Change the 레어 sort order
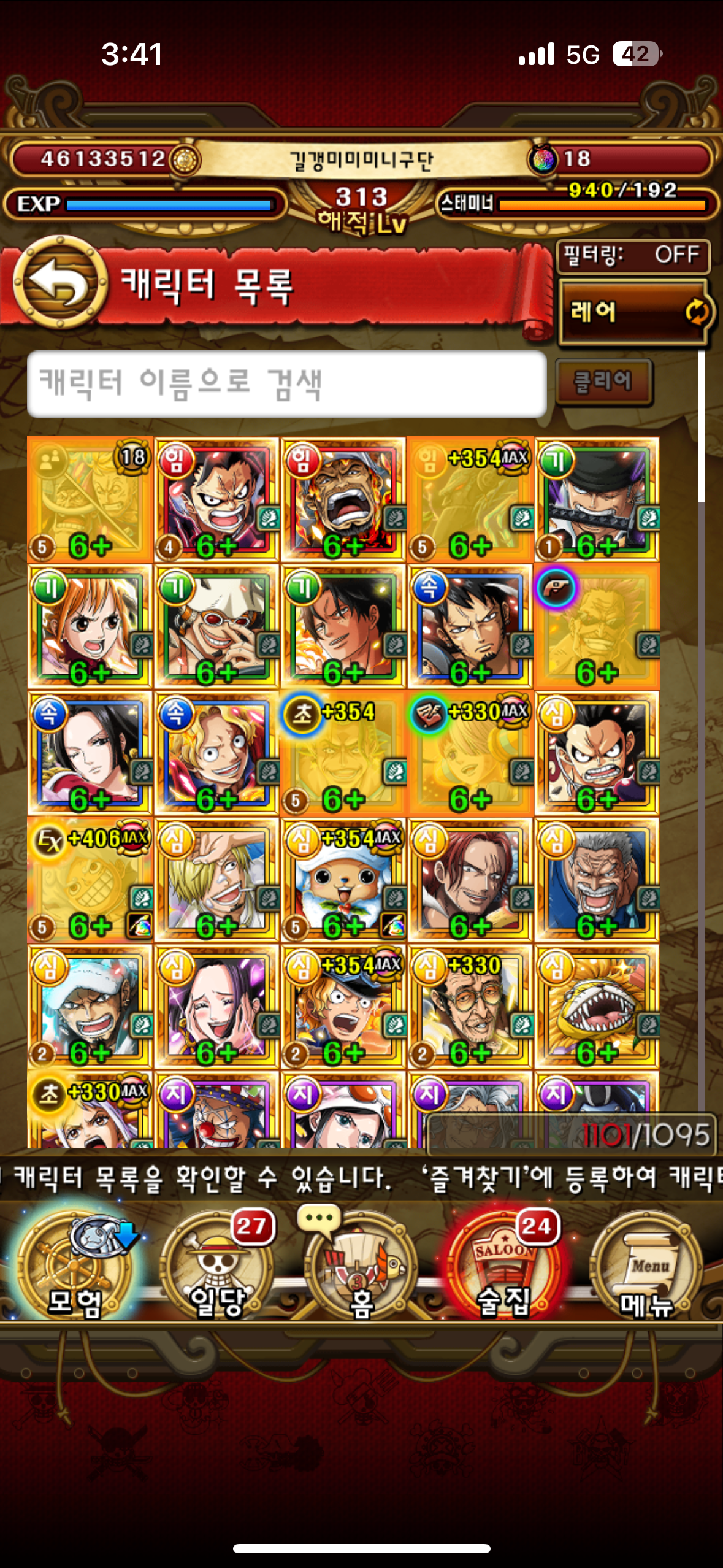 [634, 312]
